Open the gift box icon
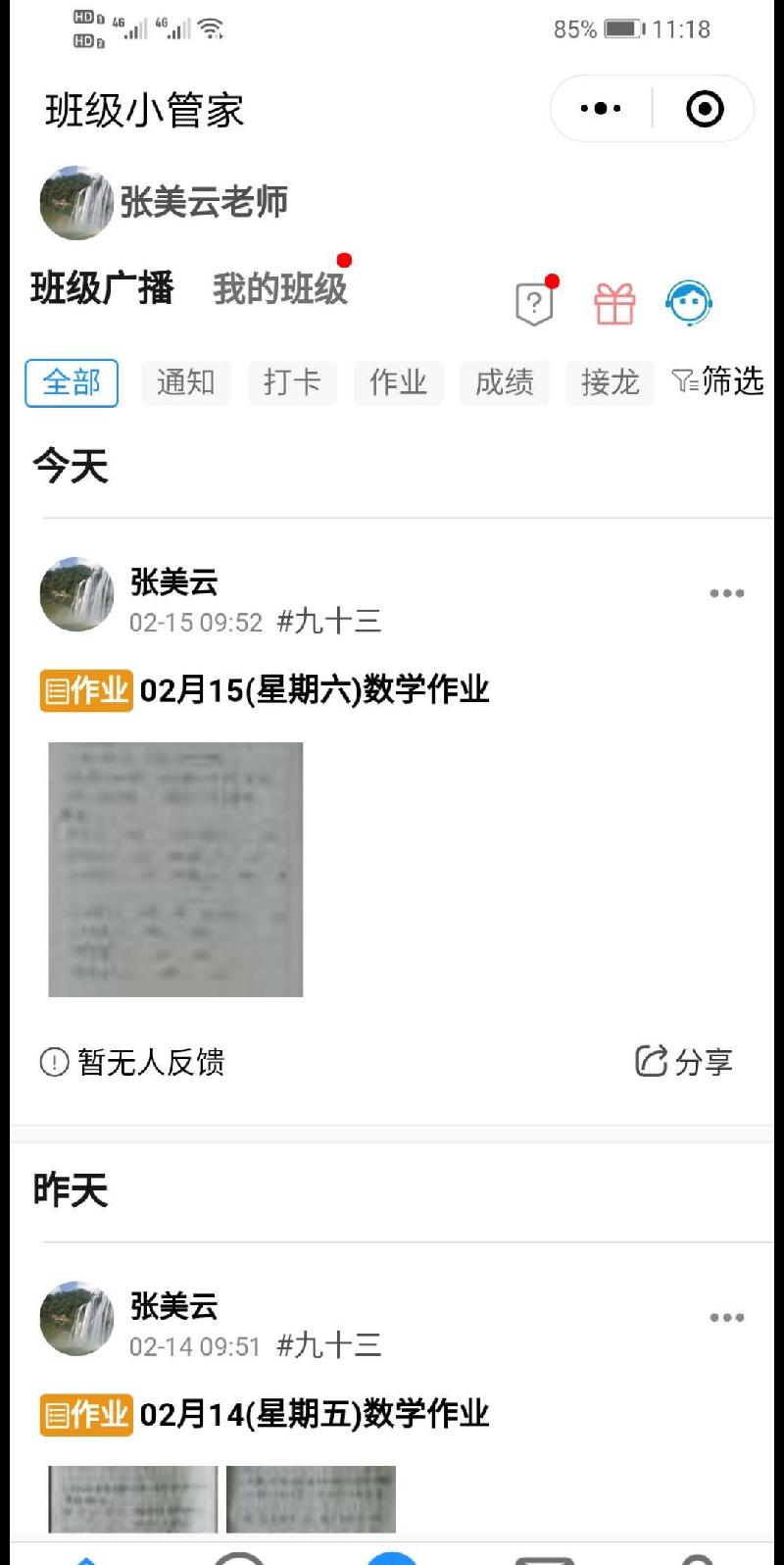This screenshot has width=784, height=1565. pos(614,303)
